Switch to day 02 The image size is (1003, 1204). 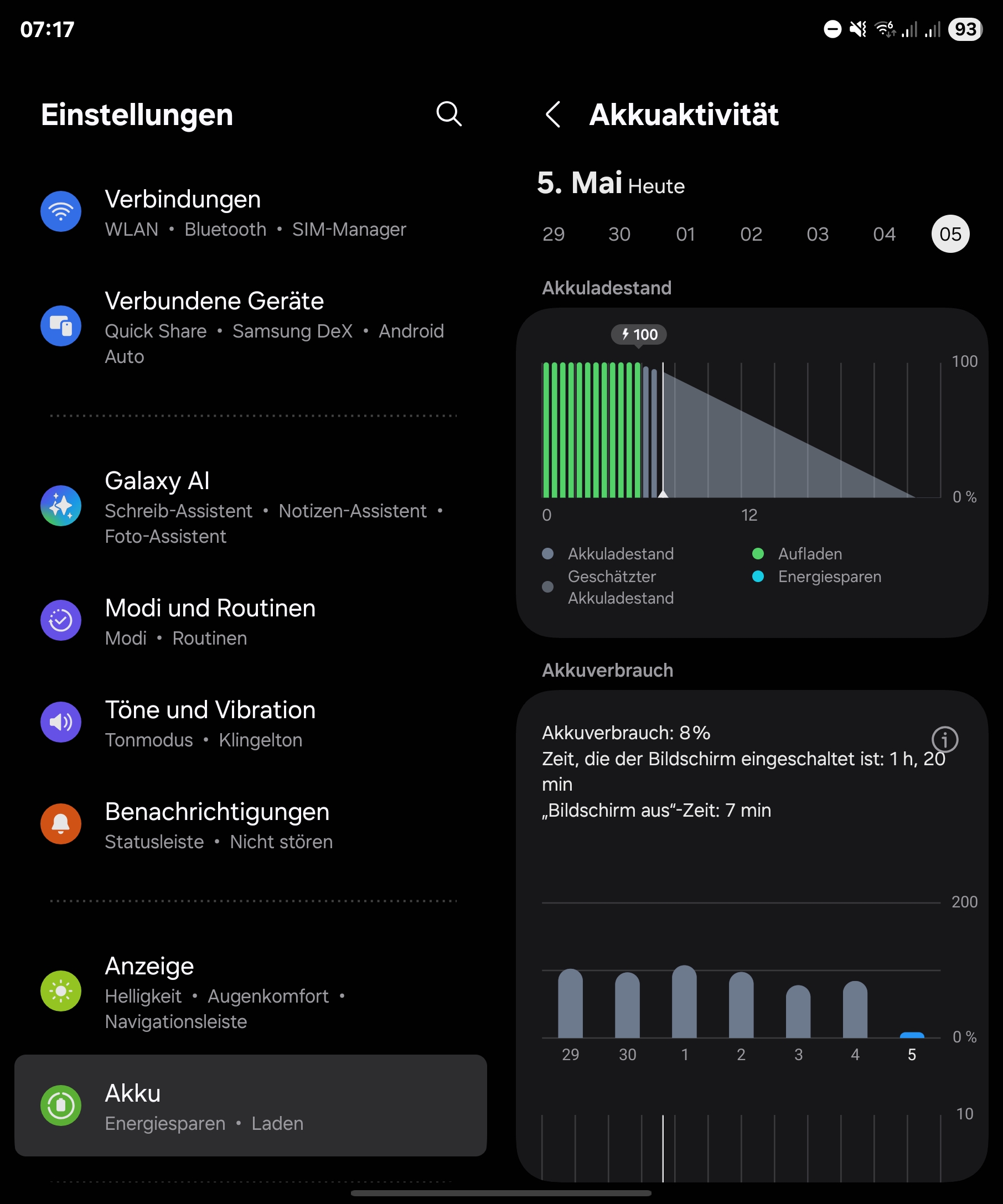pyautogui.click(x=751, y=234)
